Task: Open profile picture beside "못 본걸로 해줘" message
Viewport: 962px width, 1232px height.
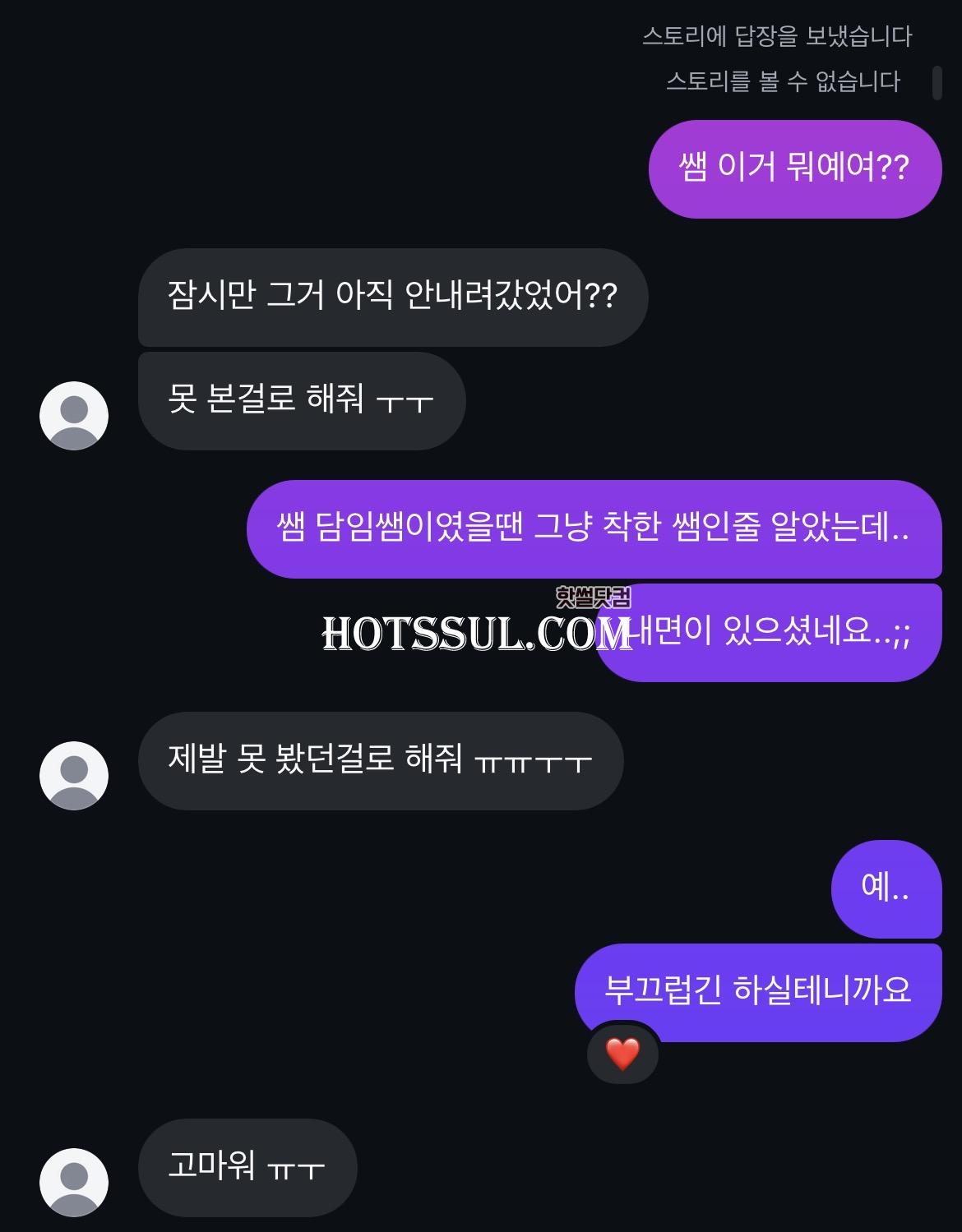Action: click(74, 415)
